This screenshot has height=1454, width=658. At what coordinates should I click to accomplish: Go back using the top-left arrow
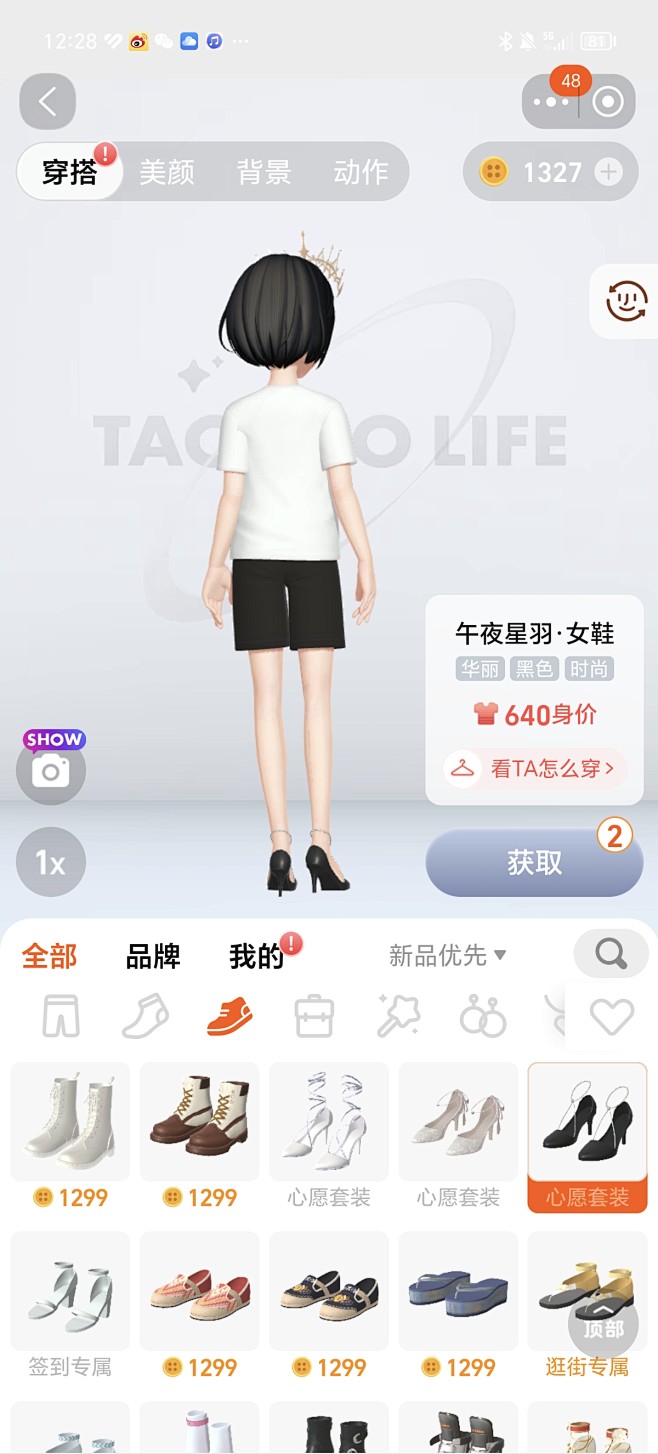pyautogui.click(x=47, y=102)
